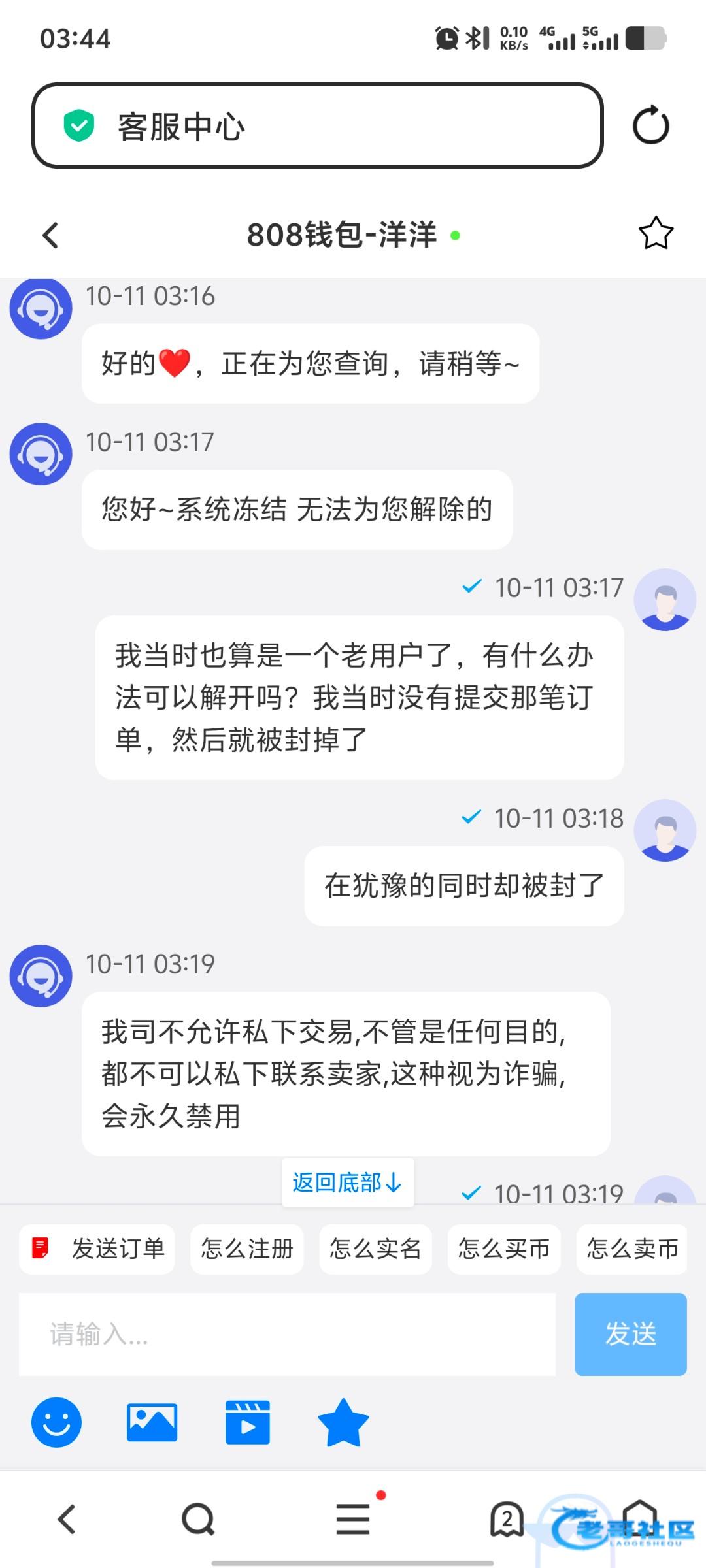The height and width of the screenshot is (1568, 706).
Task: Send the message with 发送
Action: pyautogui.click(x=630, y=1334)
